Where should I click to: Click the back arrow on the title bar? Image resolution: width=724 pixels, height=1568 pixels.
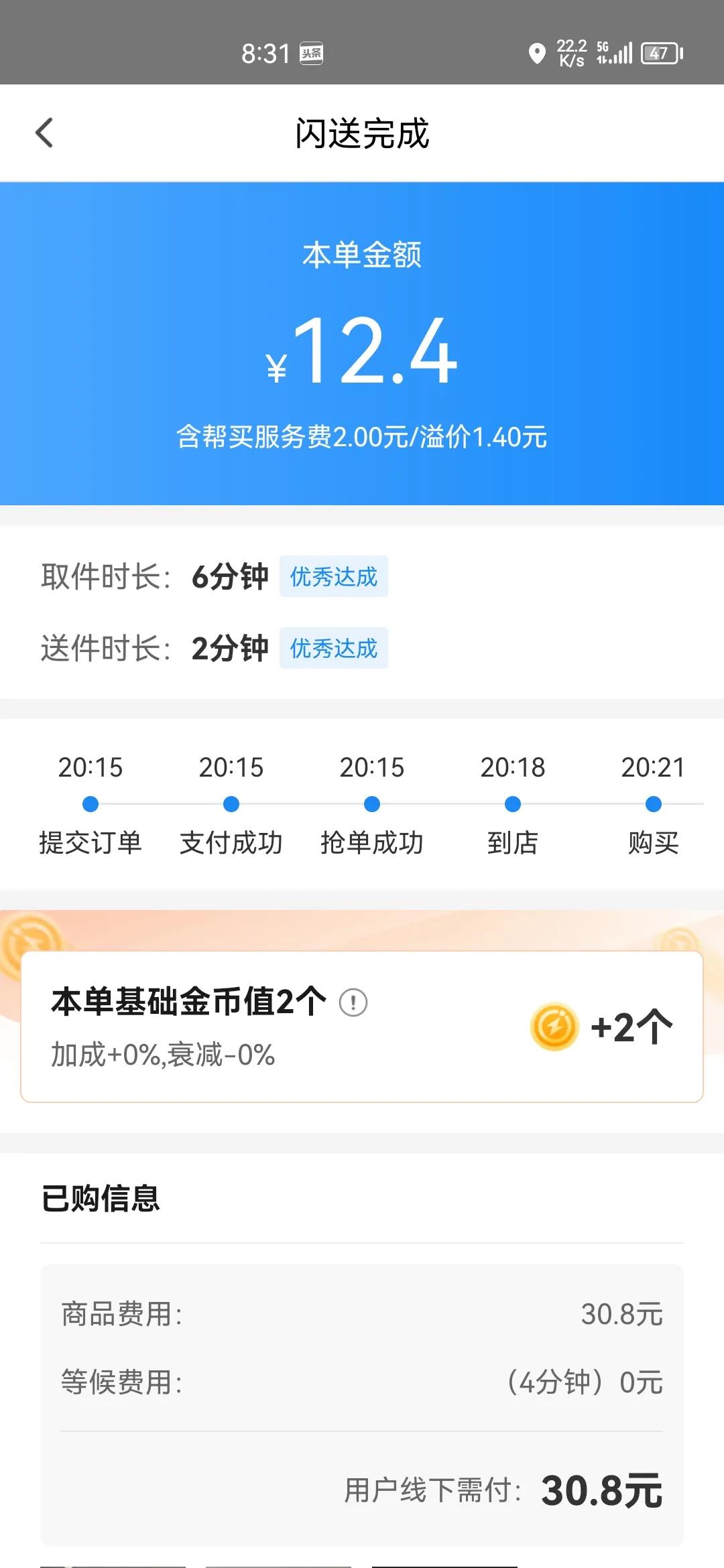(44, 132)
